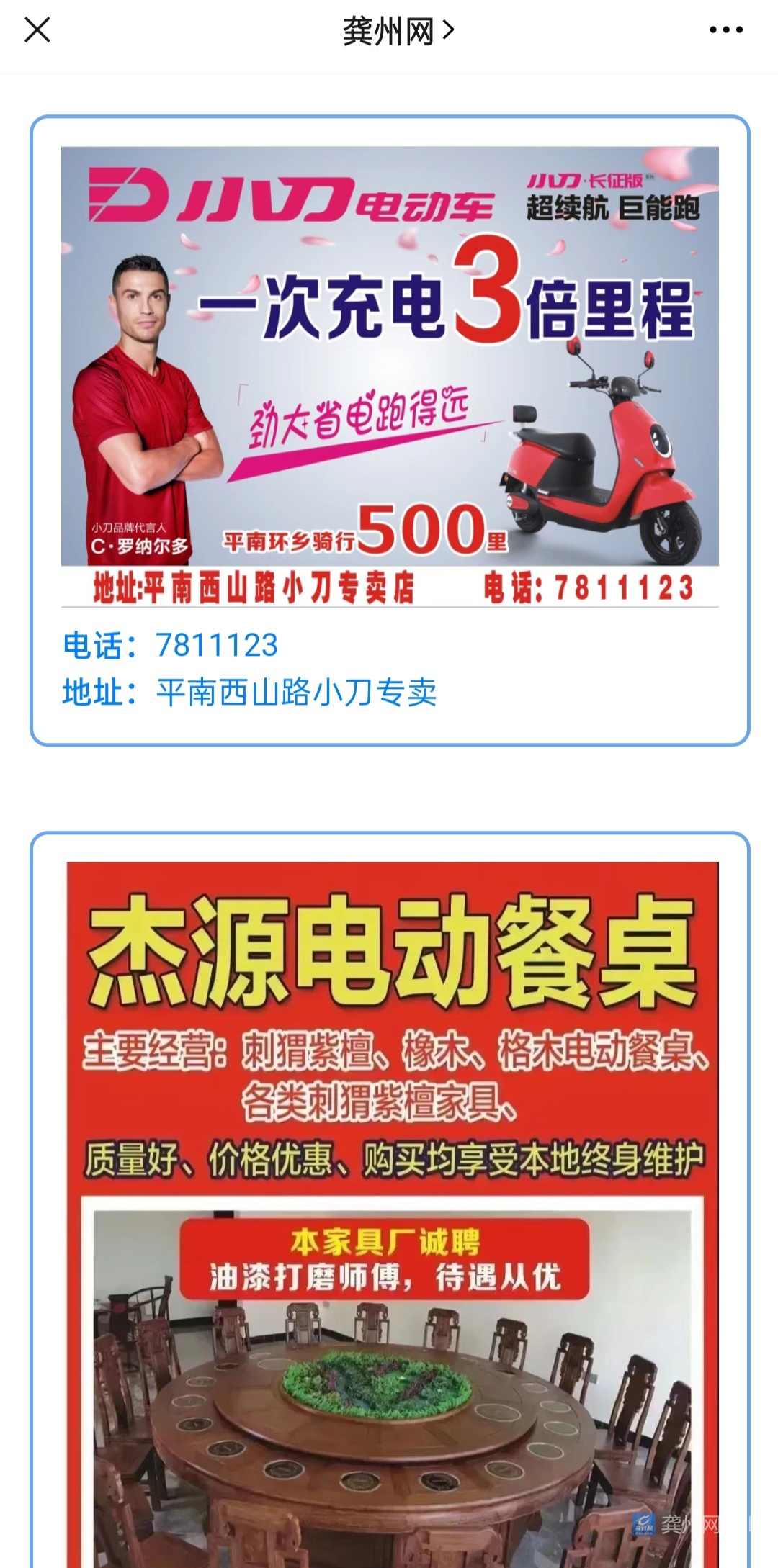Open the three-dot more options menu

pos(725,30)
